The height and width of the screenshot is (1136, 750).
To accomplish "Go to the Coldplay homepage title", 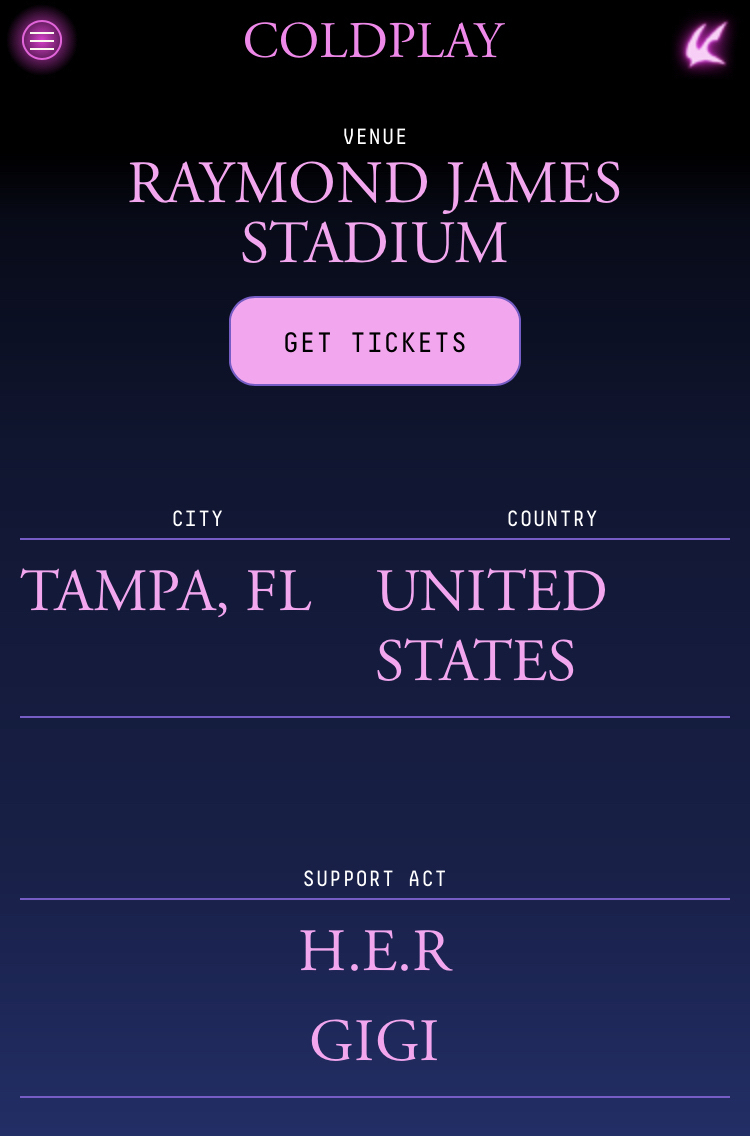I will pos(374,41).
